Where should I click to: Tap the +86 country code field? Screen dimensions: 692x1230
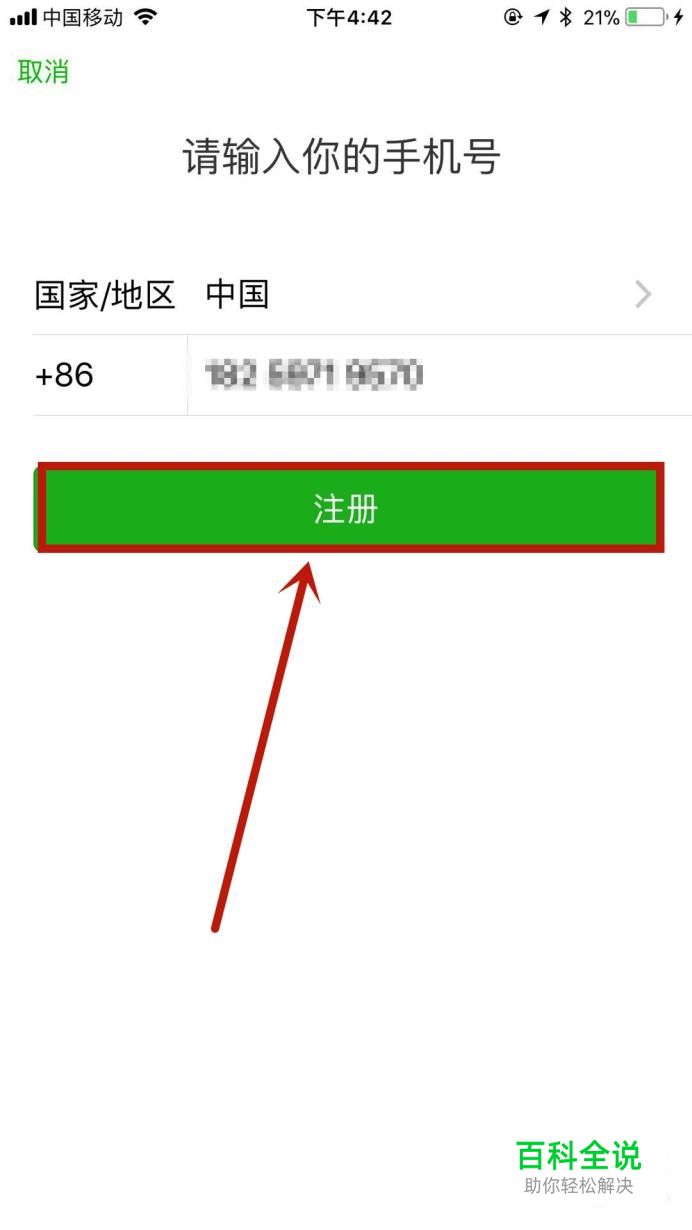110,376
